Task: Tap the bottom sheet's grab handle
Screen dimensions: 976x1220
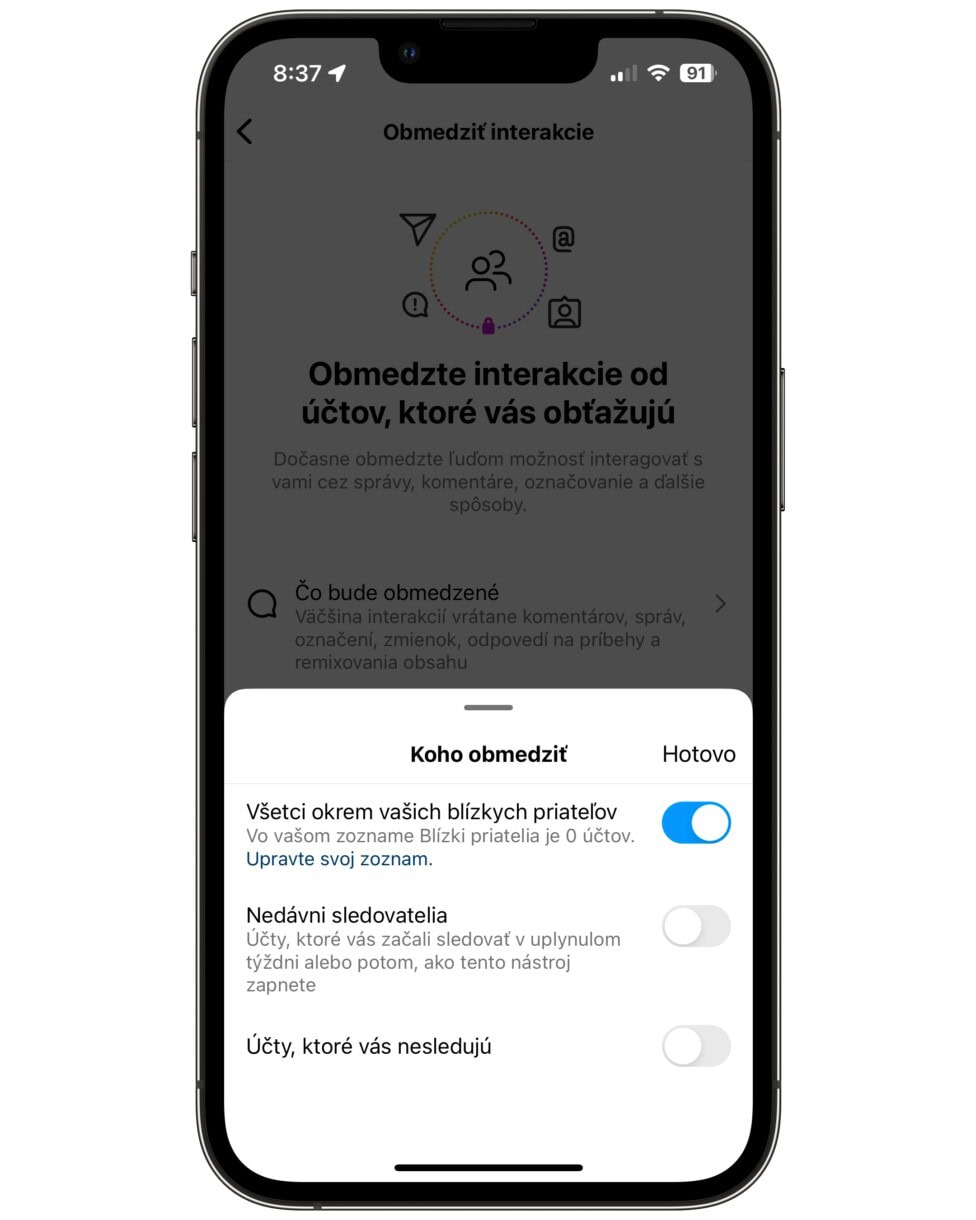Action: pyautogui.click(x=488, y=707)
